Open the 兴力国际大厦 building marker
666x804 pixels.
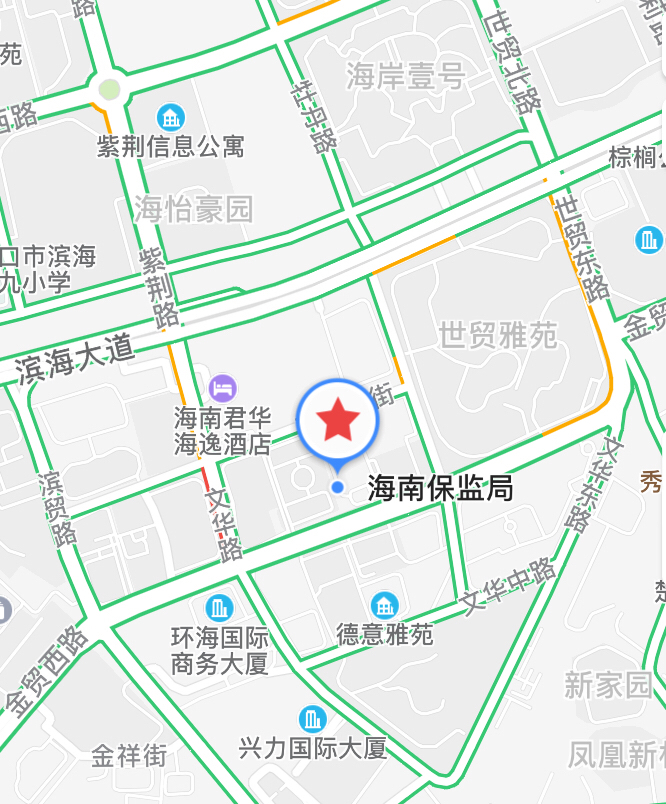click(x=313, y=719)
